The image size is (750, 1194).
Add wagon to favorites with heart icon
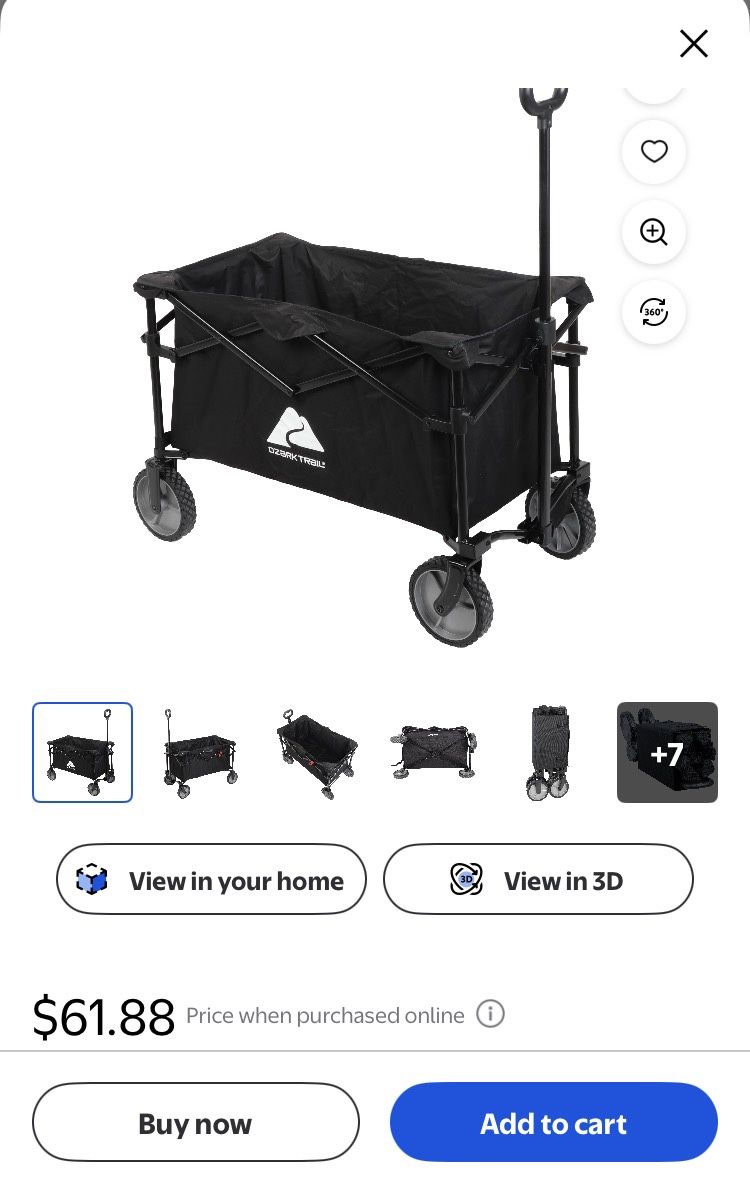click(x=654, y=152)
